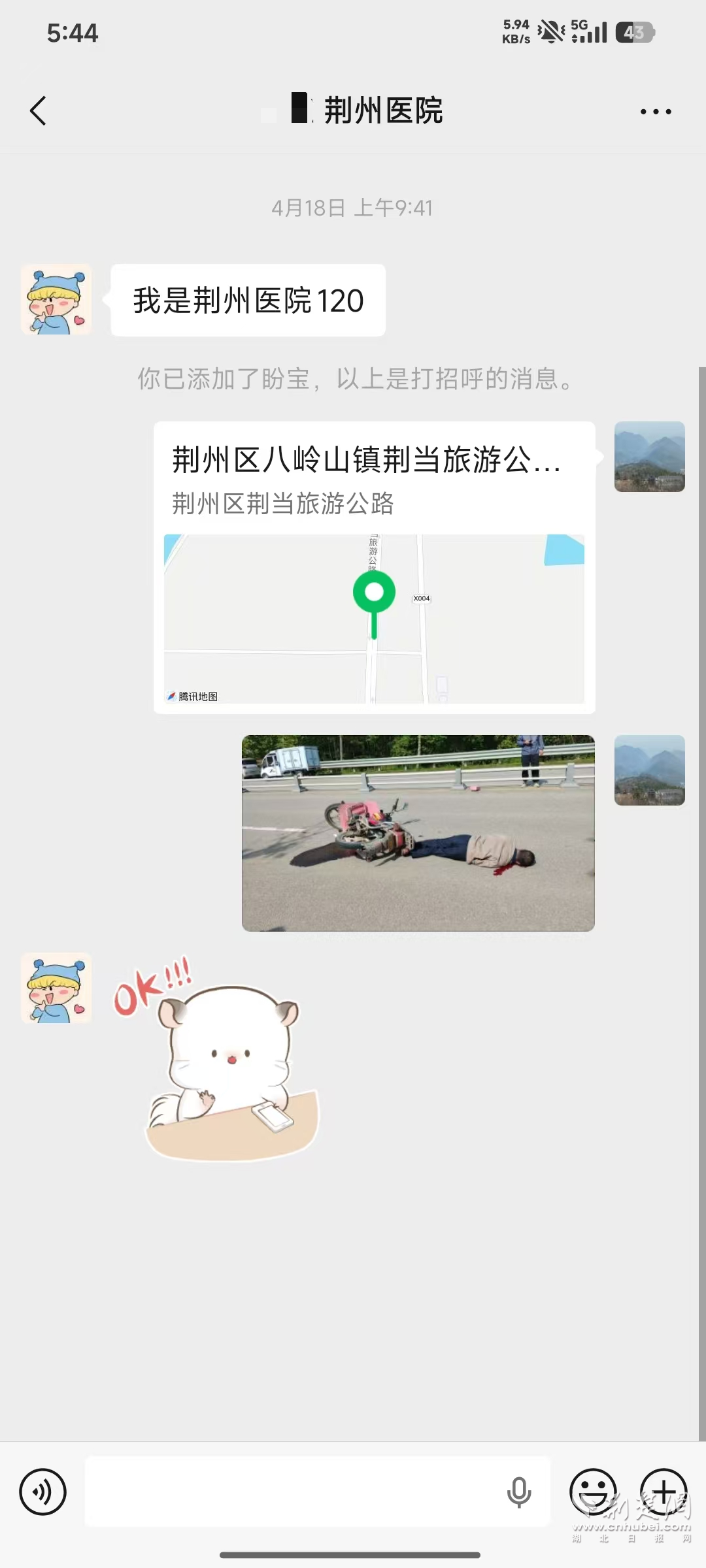Tap the microphone icon in the input box

[519, 1492]
